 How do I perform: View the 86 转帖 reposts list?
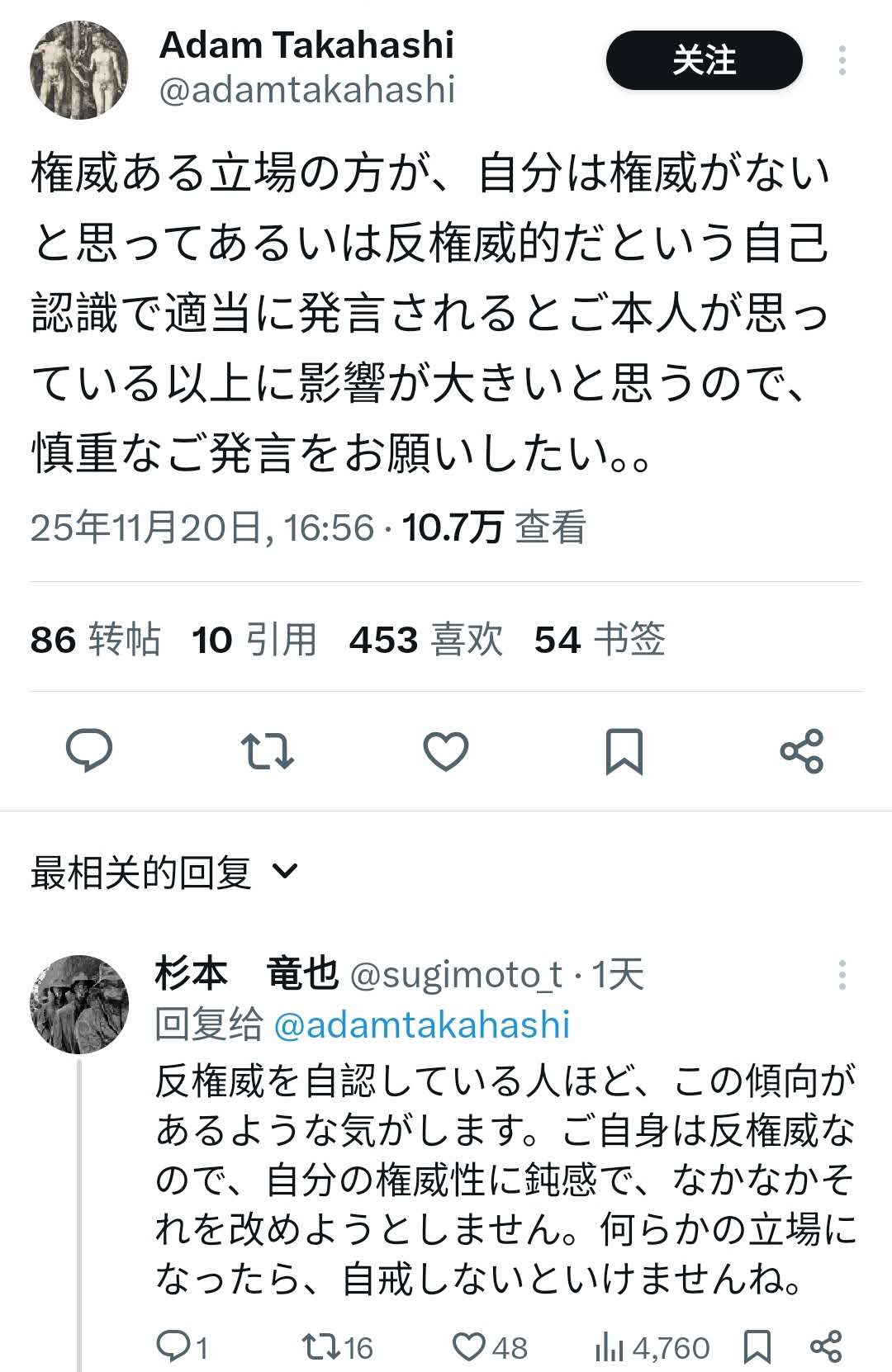[x=95, y=640]
